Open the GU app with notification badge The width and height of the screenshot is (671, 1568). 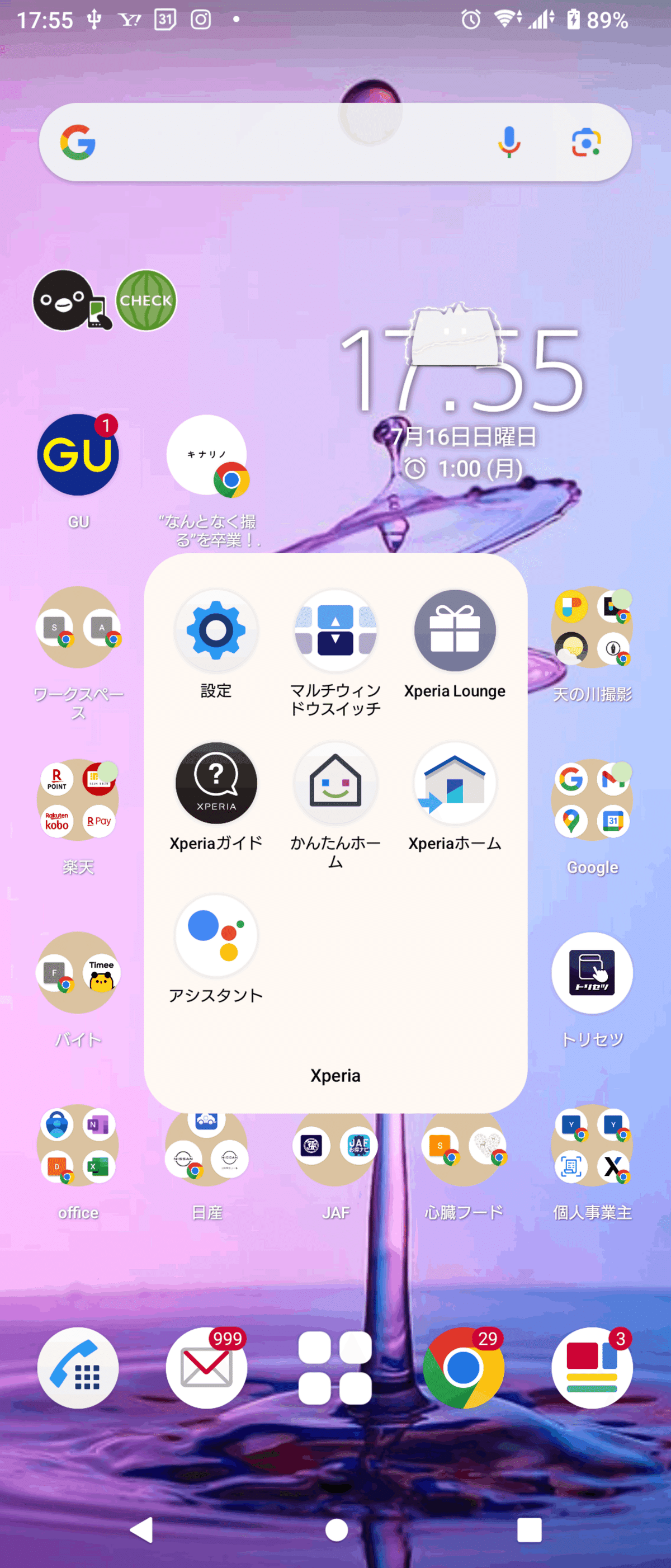77,456
